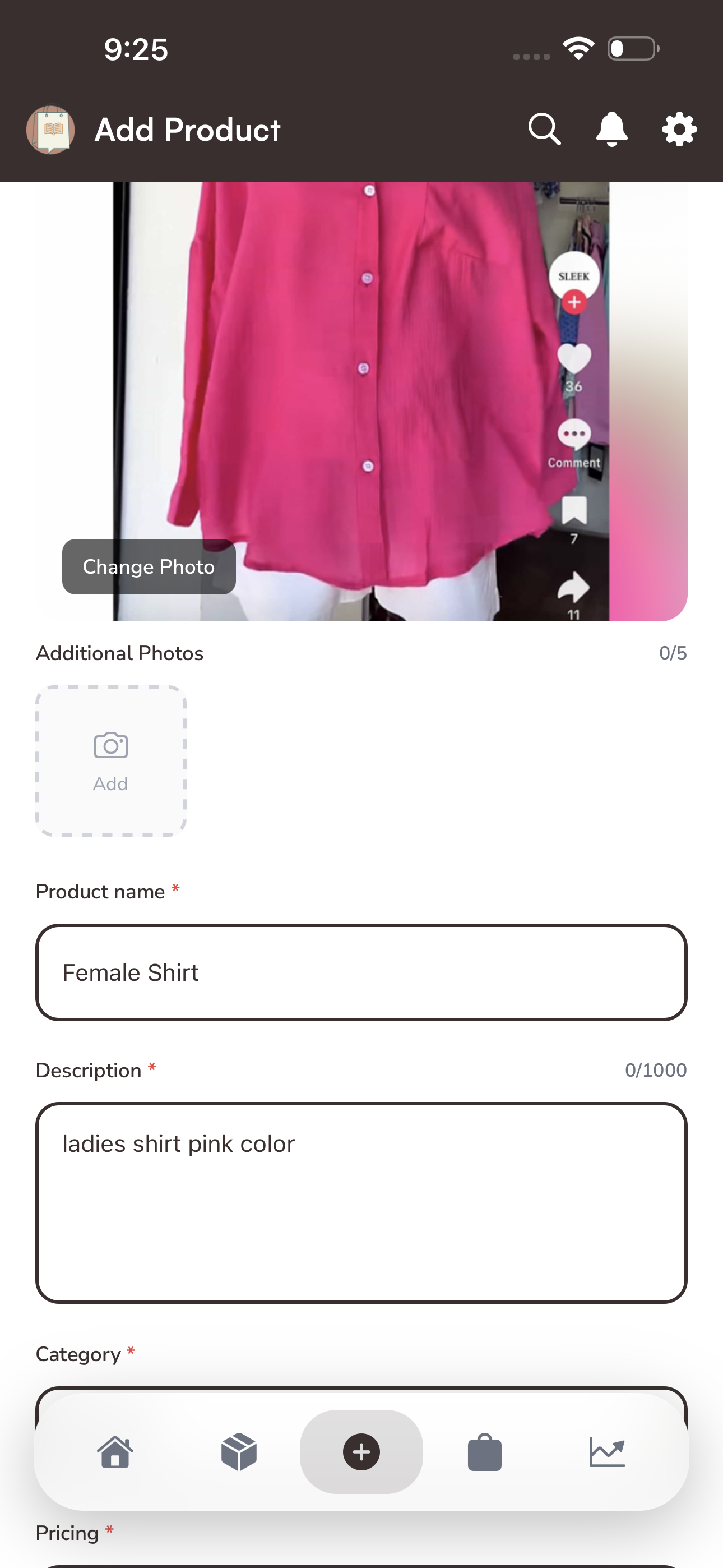Tap the app logo beside Add Product

[x=52, y=128]
